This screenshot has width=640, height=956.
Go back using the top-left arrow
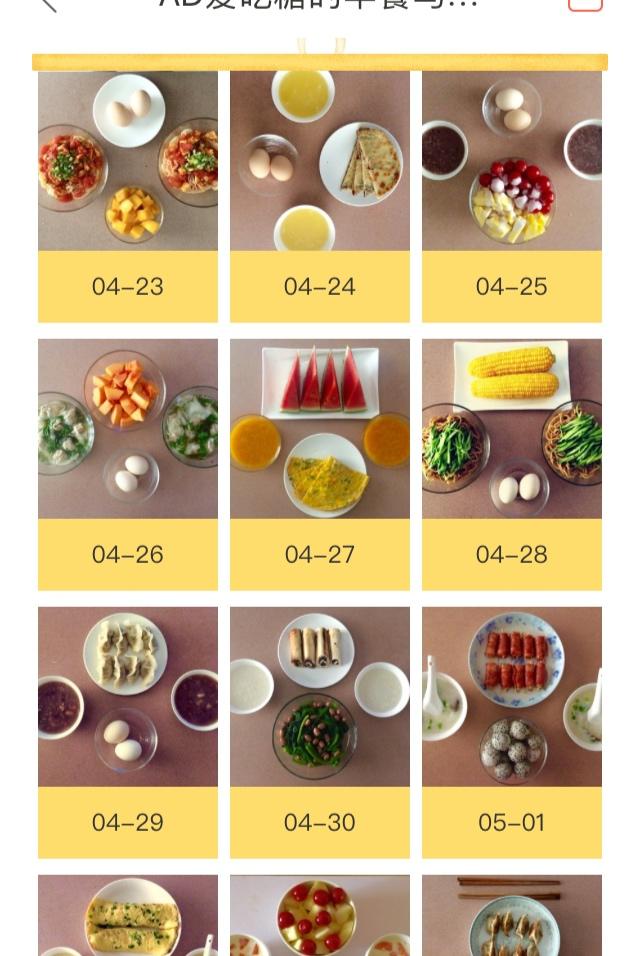pos(48,4)
